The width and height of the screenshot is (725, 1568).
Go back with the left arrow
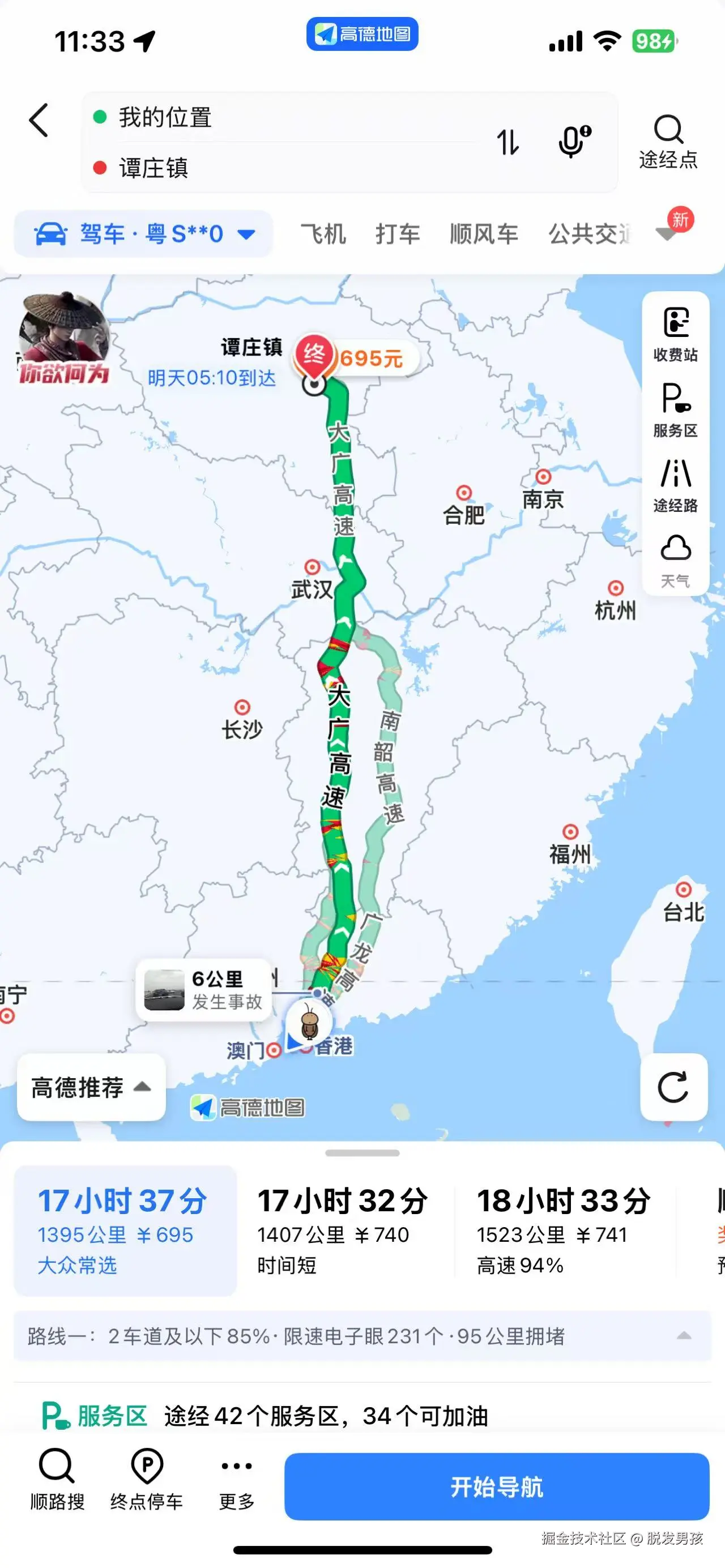(x=39, y=121)
